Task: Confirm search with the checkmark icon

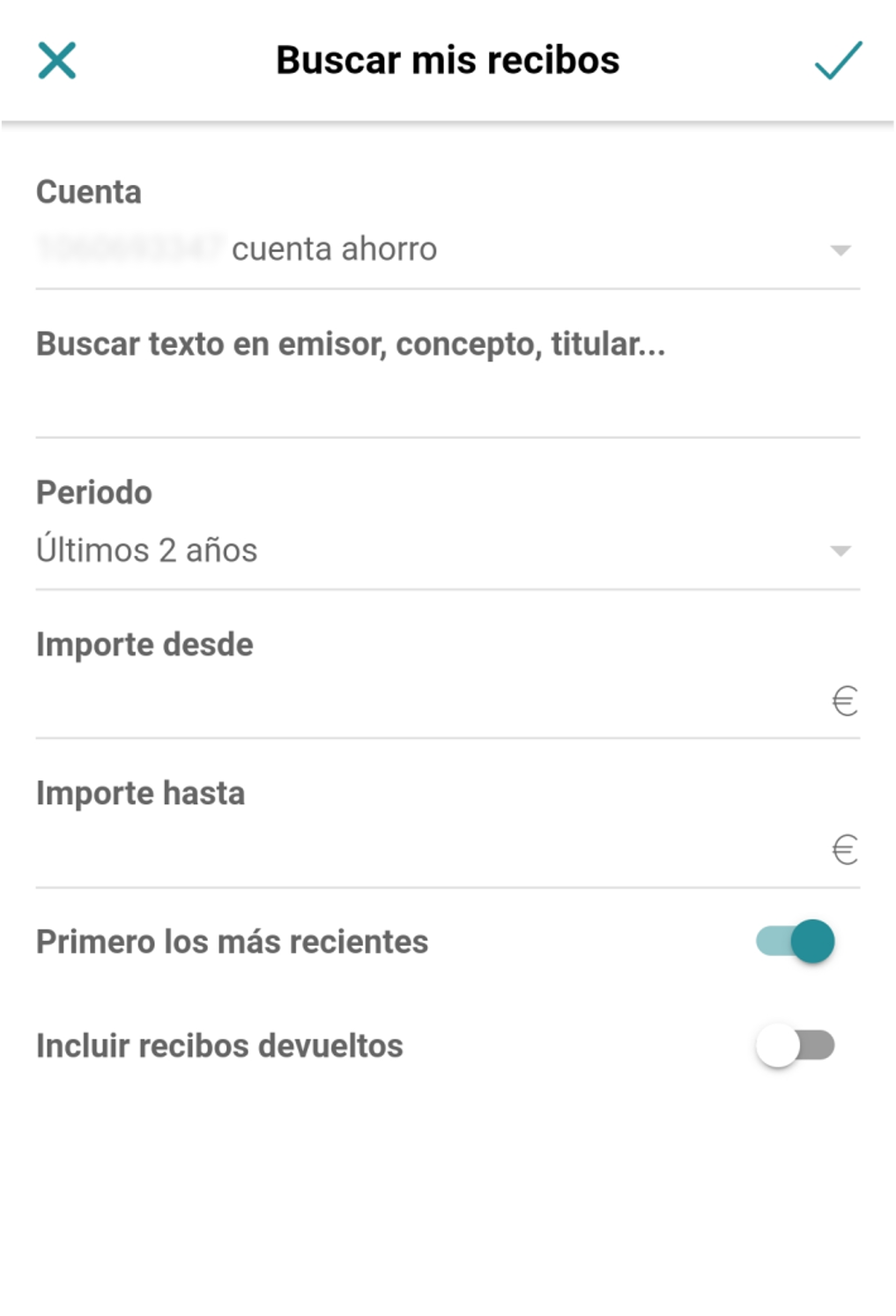Action: [x=837, y=61]
